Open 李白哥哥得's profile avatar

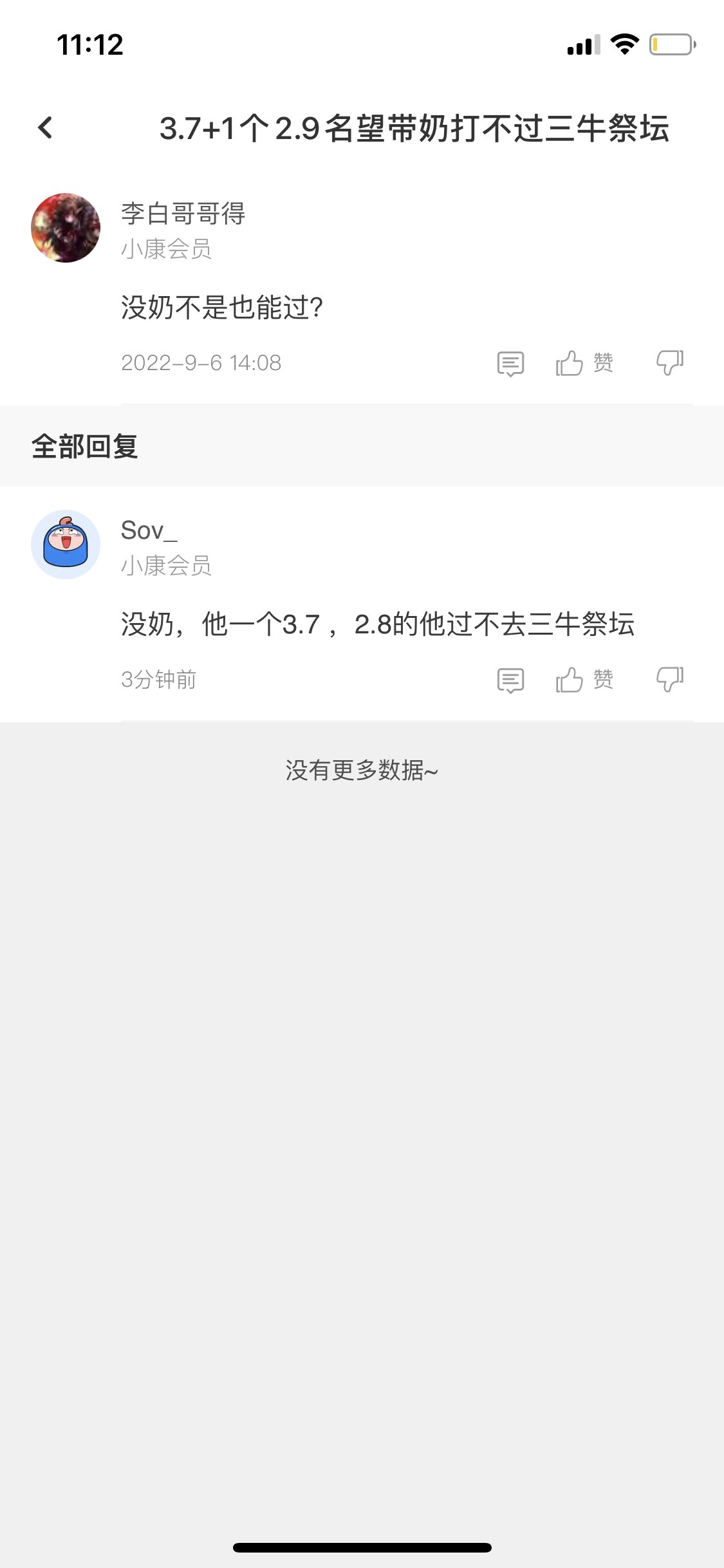66,228
